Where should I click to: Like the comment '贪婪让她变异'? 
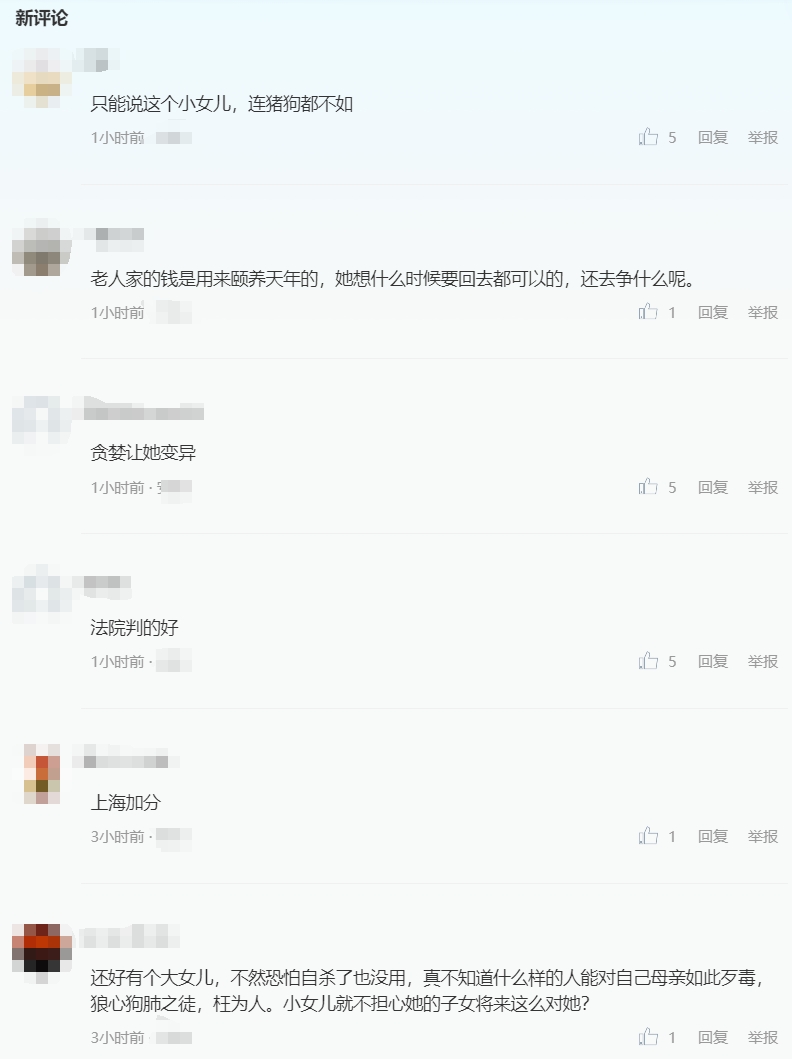(x=649, y=487)
